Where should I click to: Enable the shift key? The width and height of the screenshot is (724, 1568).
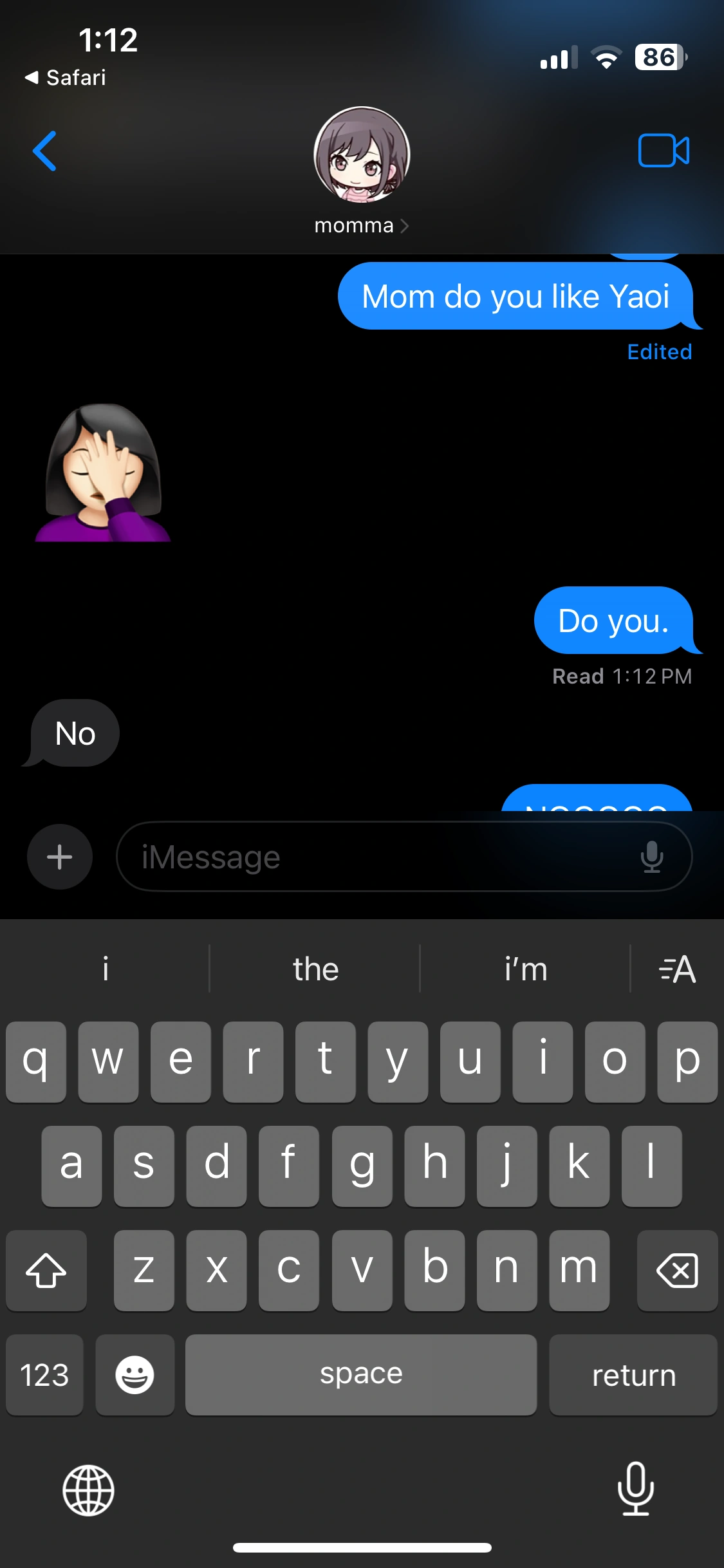46,1271
